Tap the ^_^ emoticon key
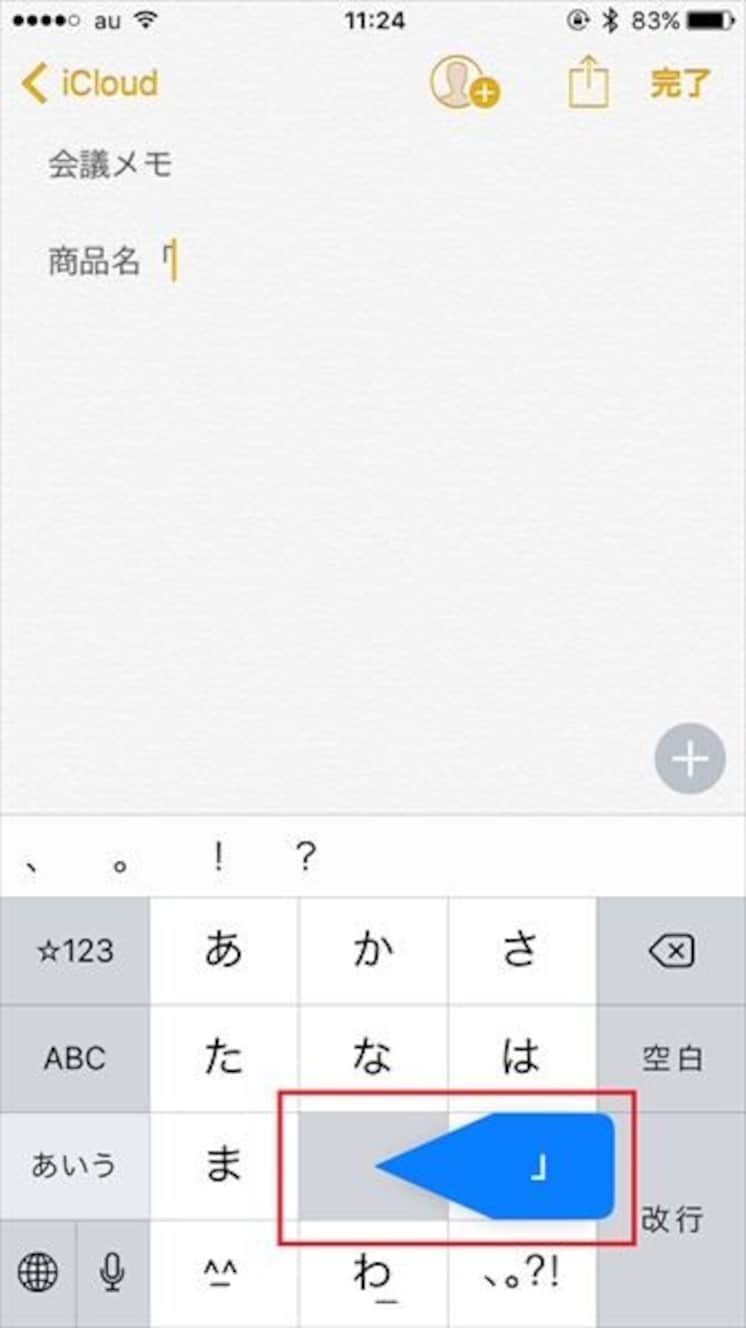 pos(224,1274)
